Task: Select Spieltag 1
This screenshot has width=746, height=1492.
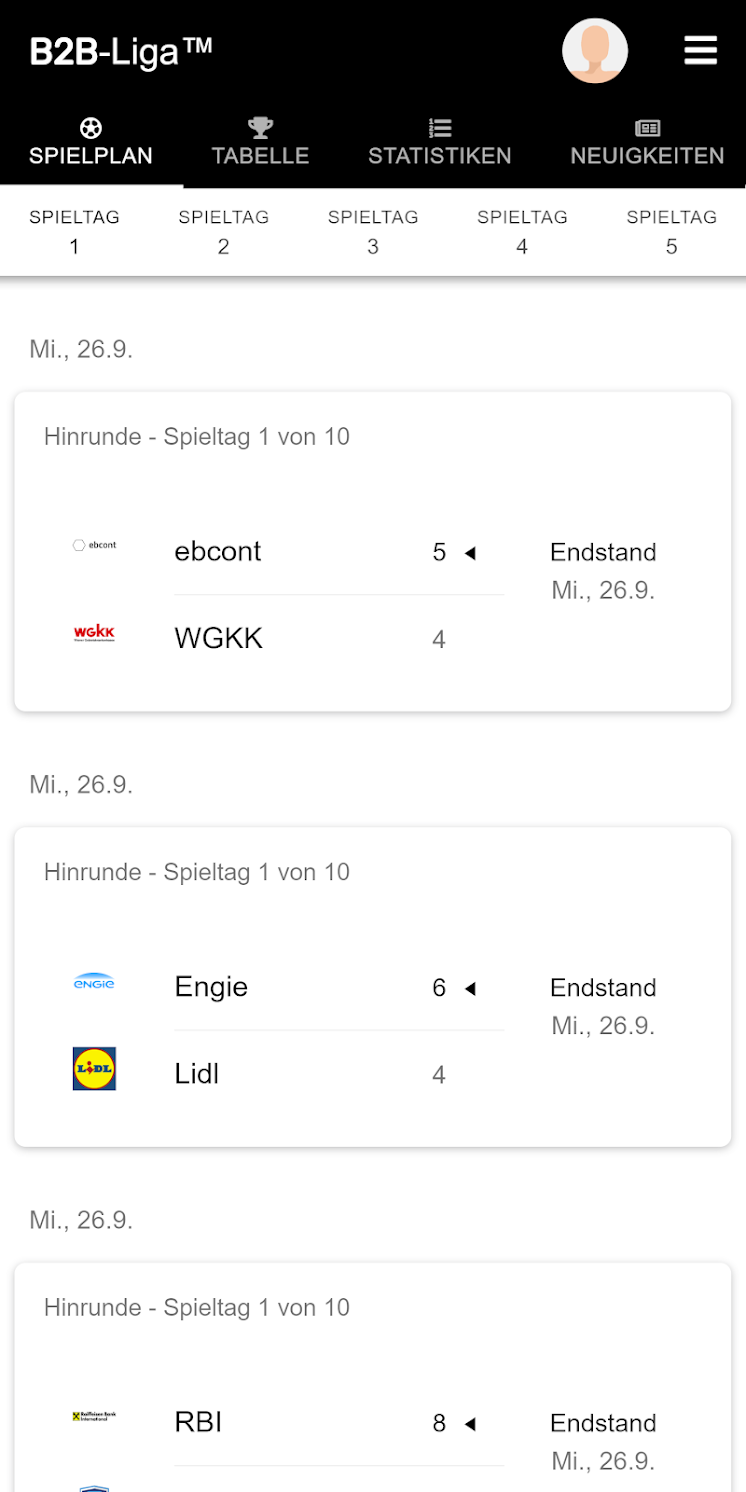Action: pos(74,231)
